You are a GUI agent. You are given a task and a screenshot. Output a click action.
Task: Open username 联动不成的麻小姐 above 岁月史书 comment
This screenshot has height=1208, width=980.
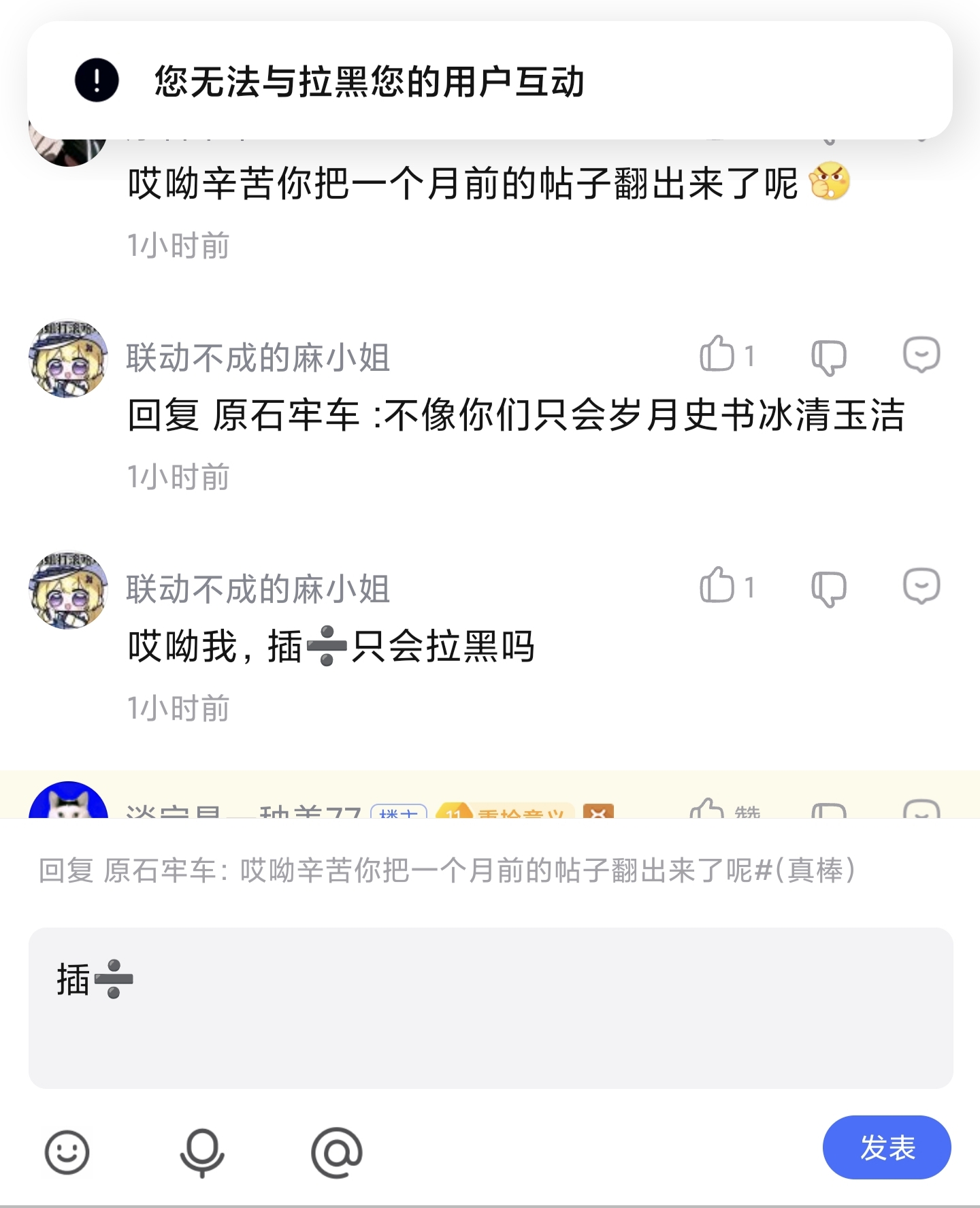258,357
